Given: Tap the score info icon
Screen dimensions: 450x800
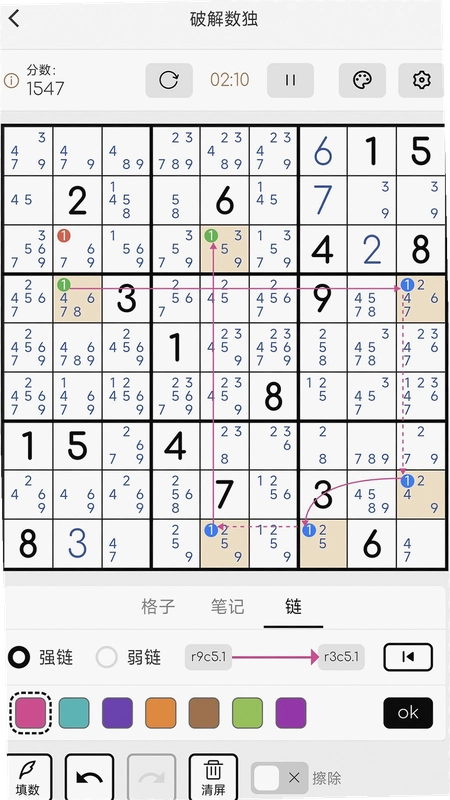Looking at the screenshot, I should click(11, 81).
